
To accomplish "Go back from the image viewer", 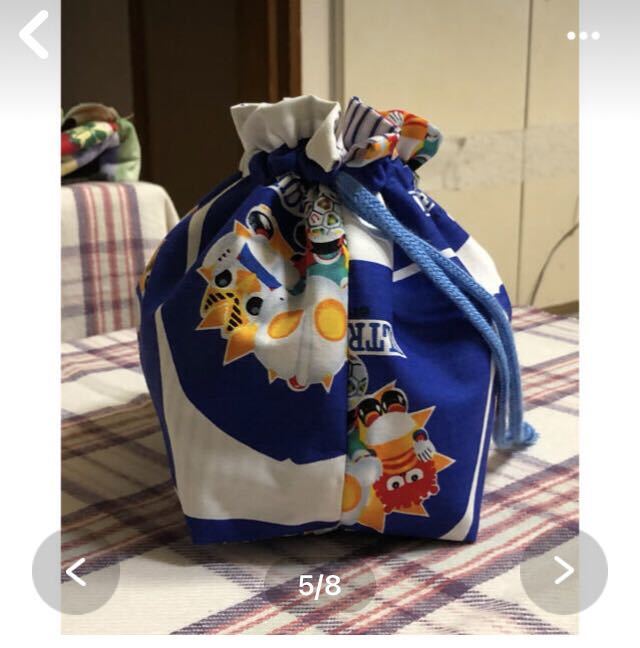I will point(34,35).
